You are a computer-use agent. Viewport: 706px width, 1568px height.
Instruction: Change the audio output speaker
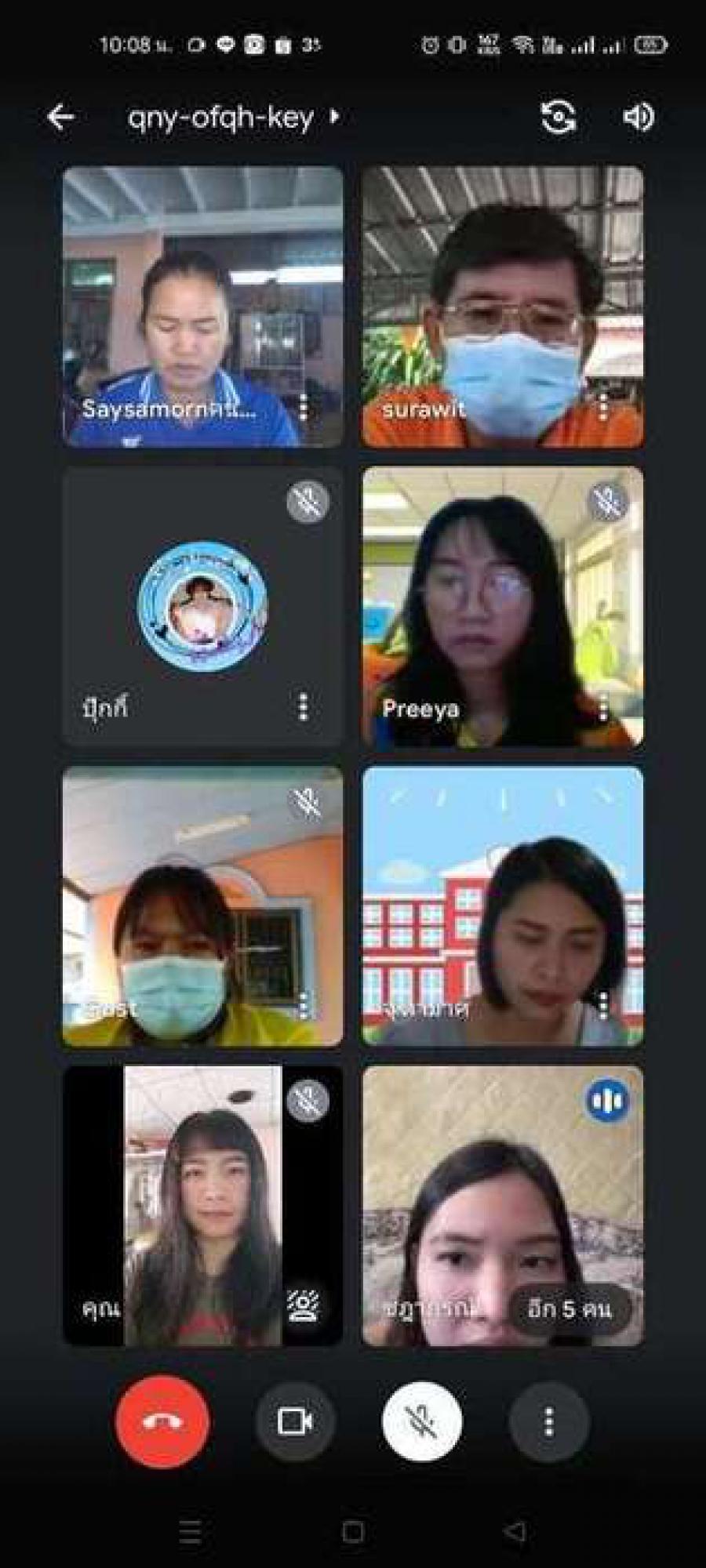coord(638,118)
